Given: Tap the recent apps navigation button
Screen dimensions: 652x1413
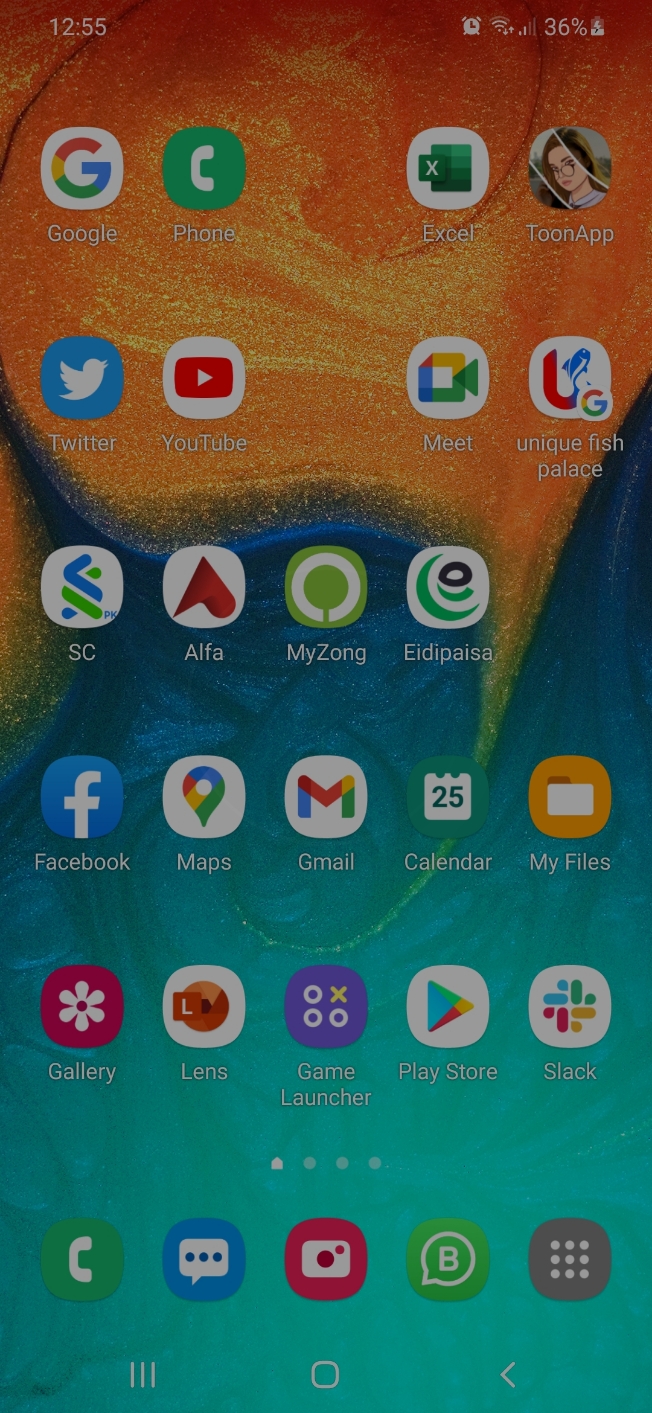Looking at the screenshot, I should (x=143, y=1375).
